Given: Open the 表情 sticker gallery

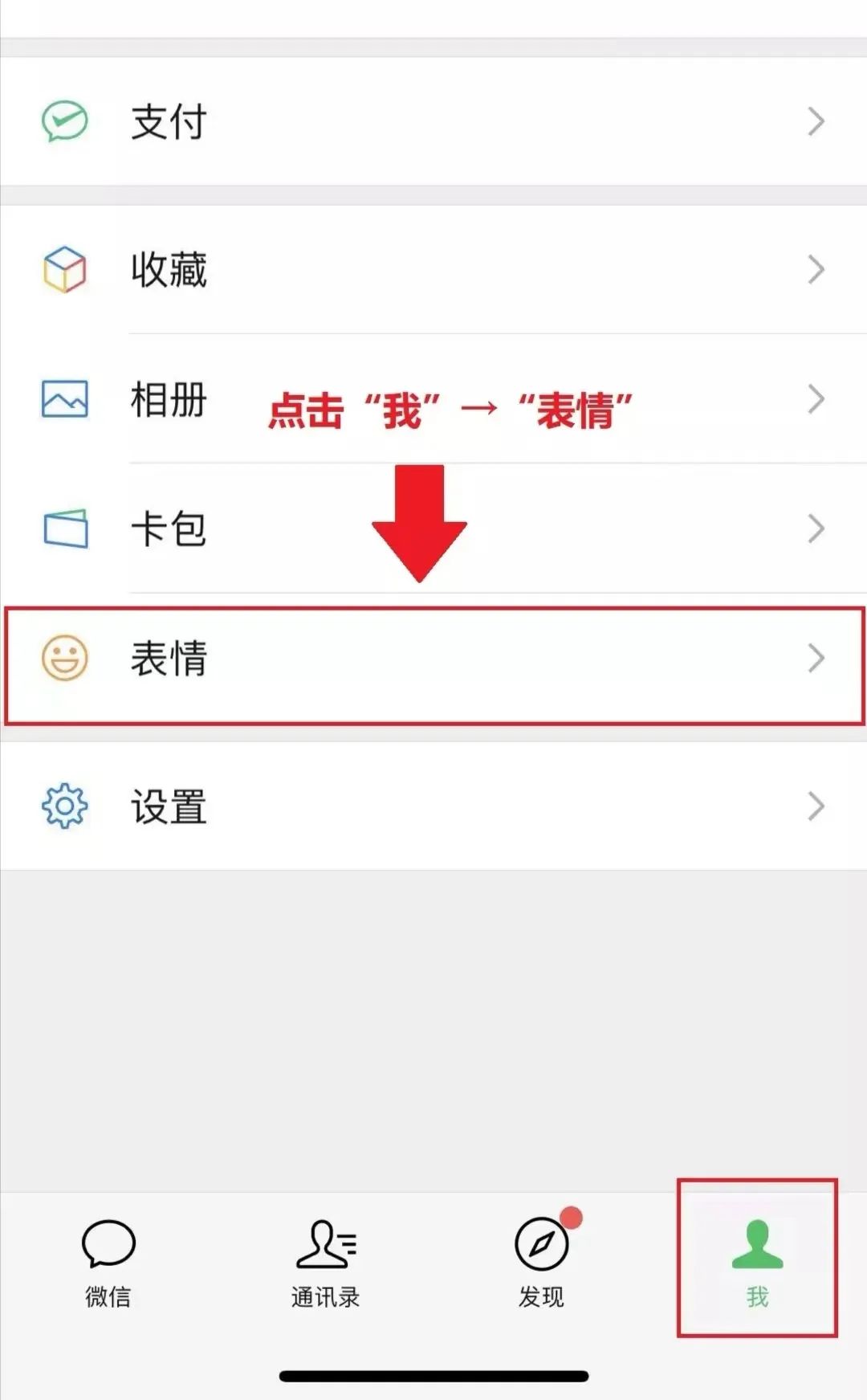Looking at the screenshot, I should point(433,659).
